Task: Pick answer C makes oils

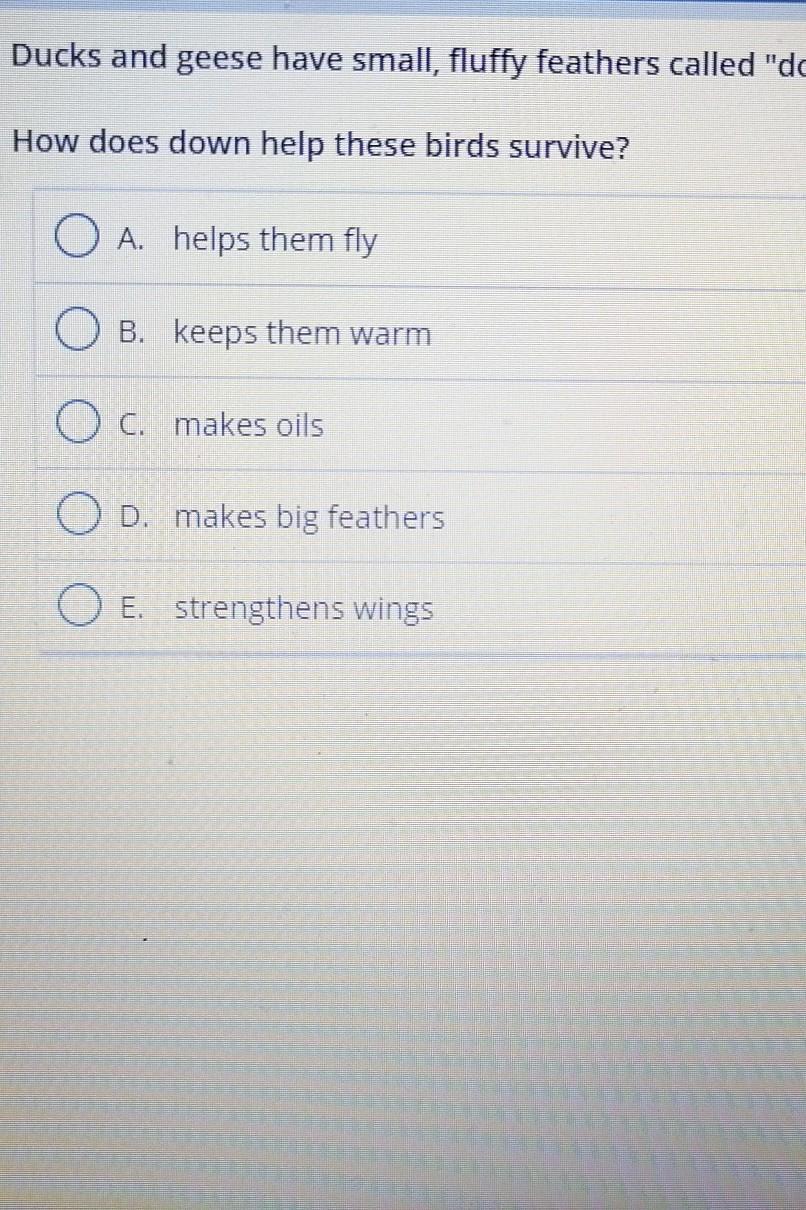Action: point(77,425)
